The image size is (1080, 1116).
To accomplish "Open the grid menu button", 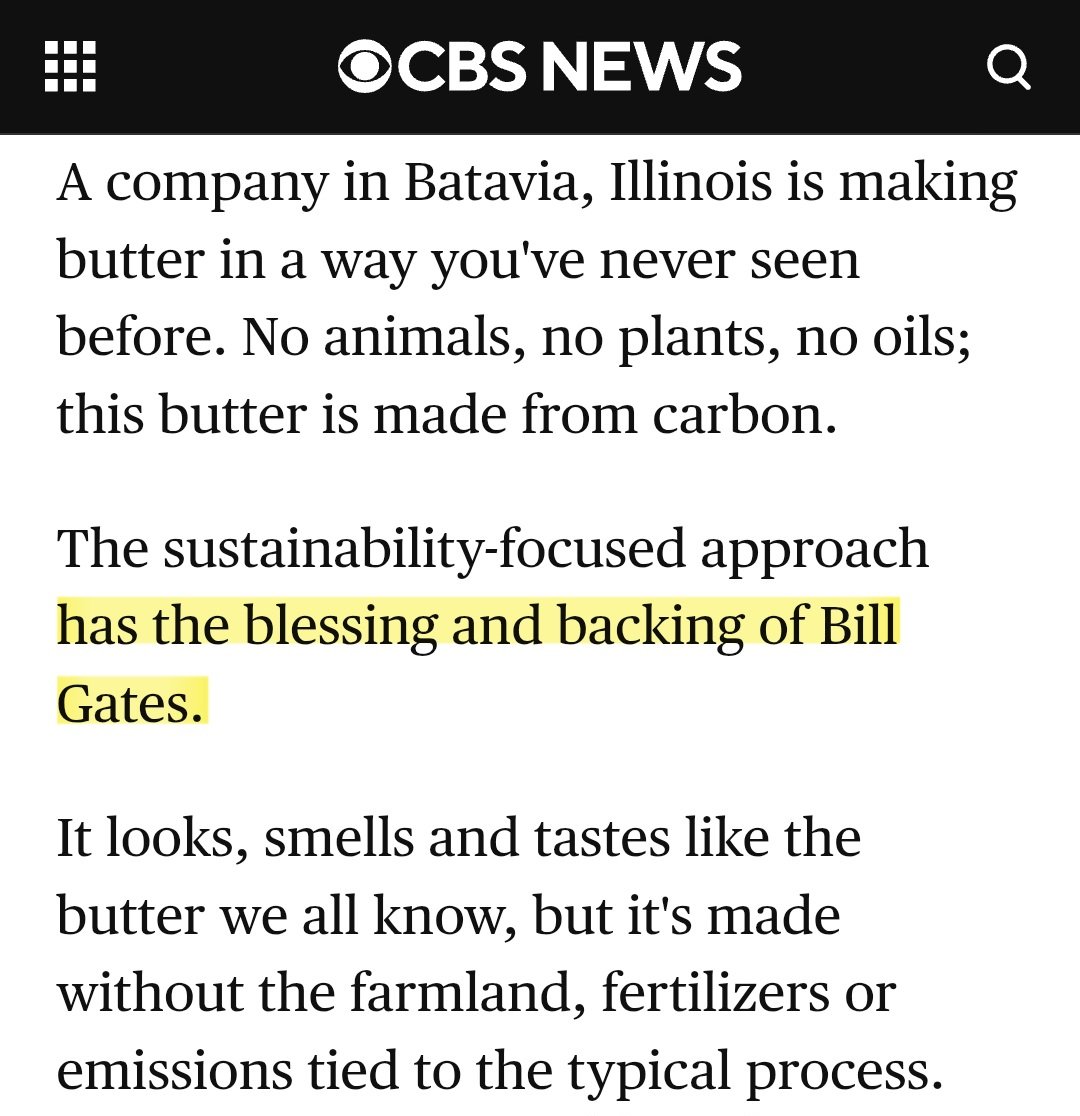I will point(70,67).
